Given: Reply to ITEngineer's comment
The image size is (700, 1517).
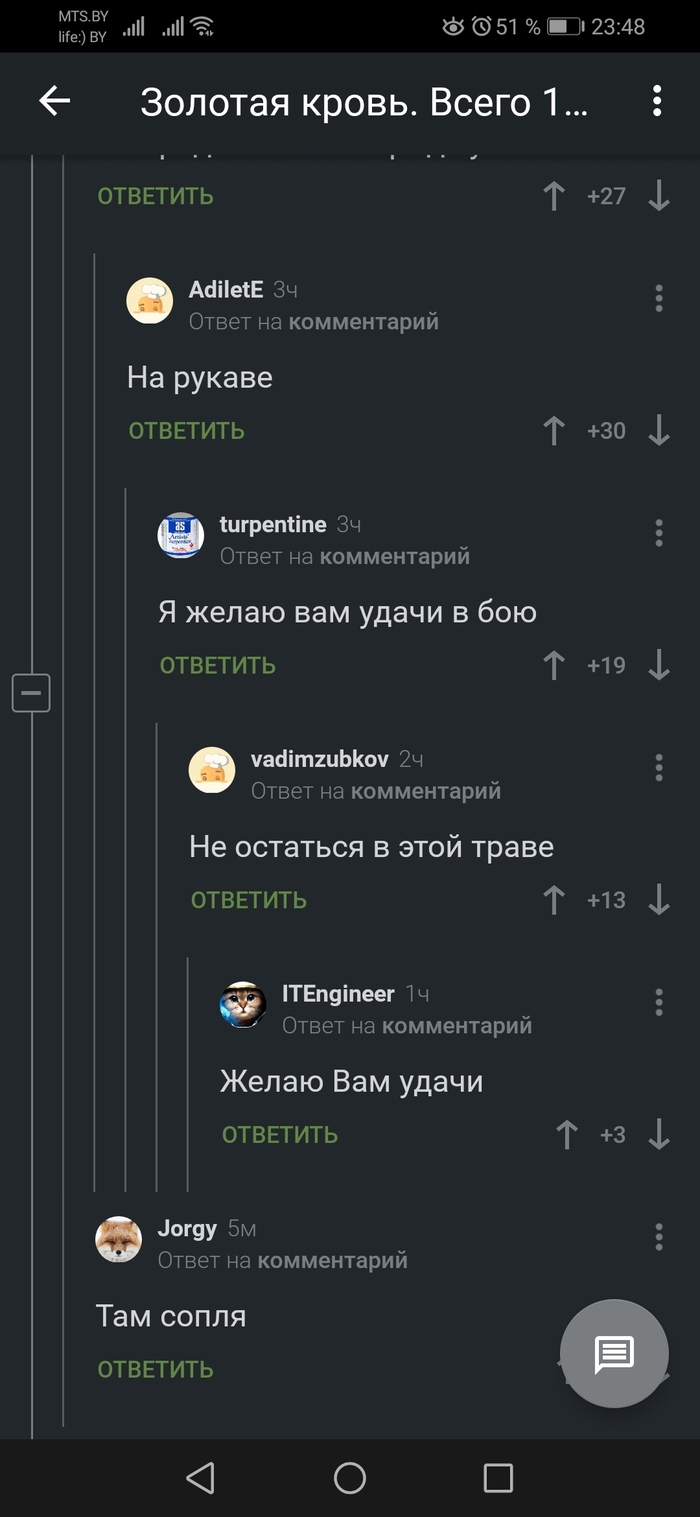Looking at the screenshot, I should coord(279,1135).
